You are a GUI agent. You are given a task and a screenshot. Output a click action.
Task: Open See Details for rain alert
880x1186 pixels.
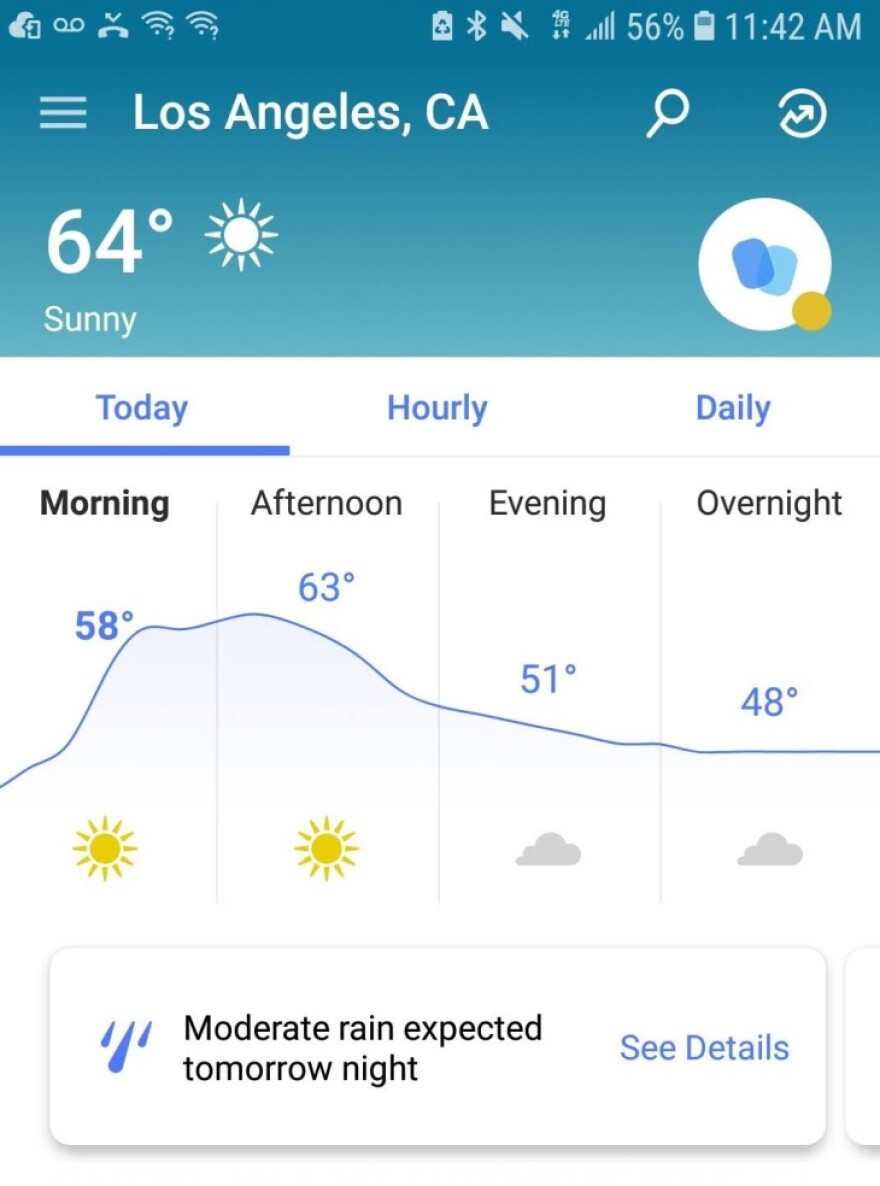pyautogui.click(x=704, y=1048)
